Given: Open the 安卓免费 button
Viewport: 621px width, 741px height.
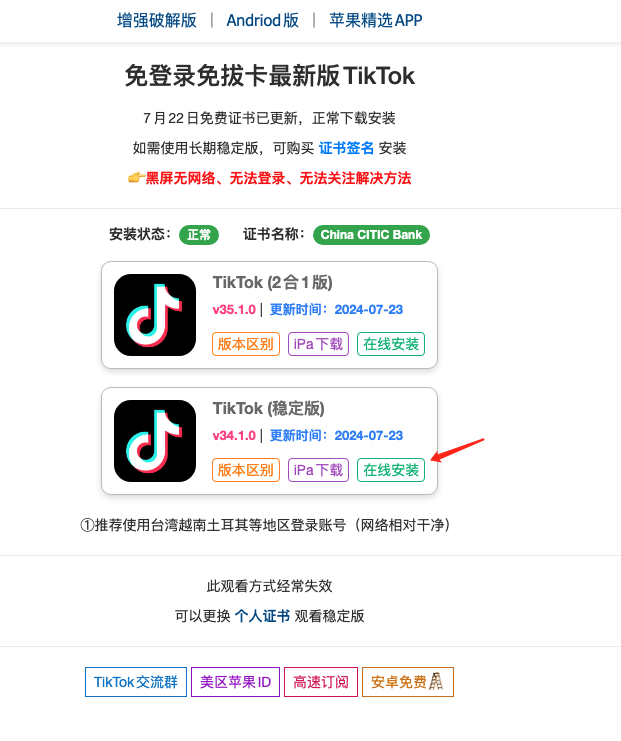Looking at the screenshot, I should pos(407,682).
